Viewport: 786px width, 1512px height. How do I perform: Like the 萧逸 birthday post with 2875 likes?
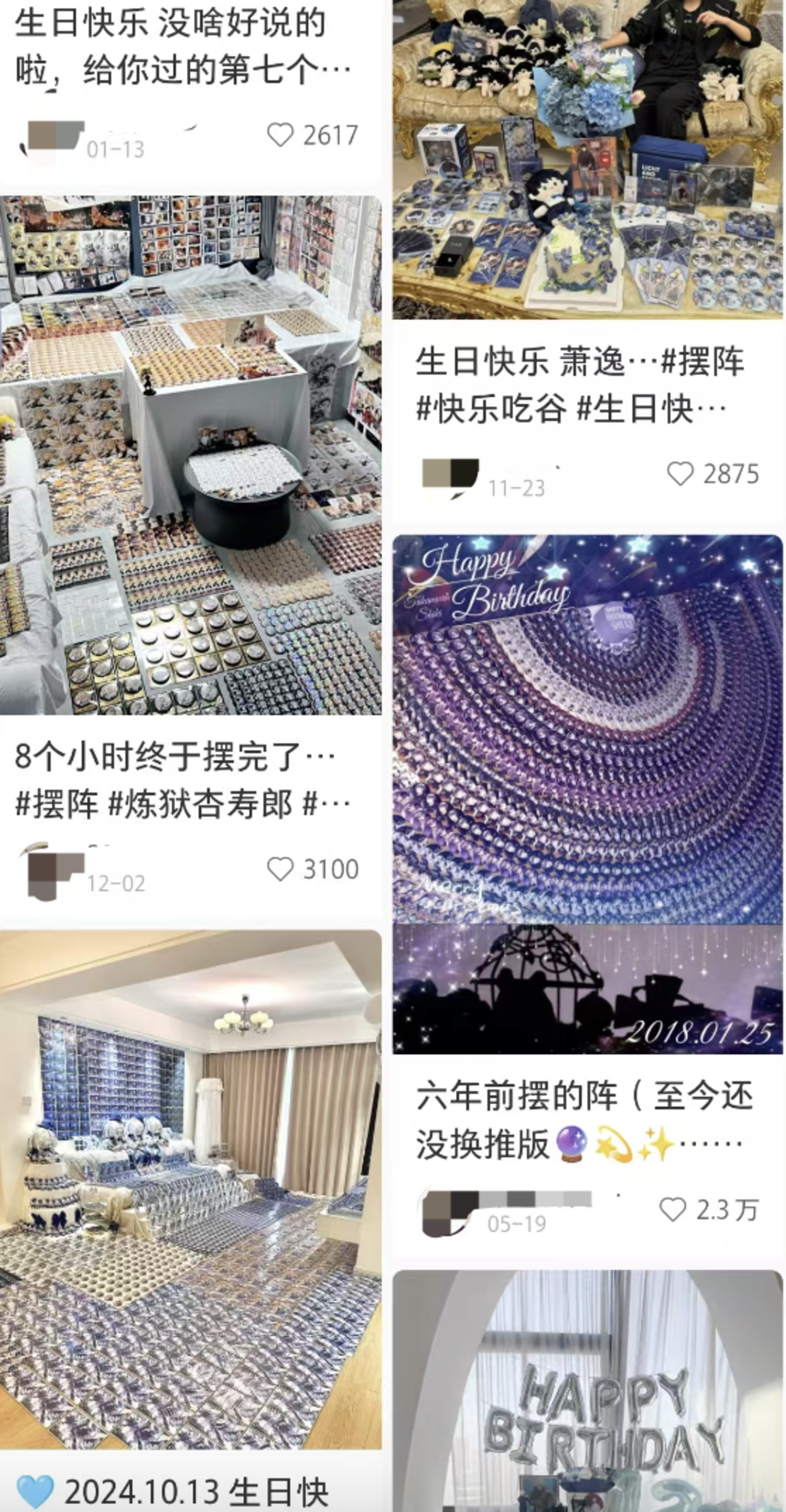[681, 474]
